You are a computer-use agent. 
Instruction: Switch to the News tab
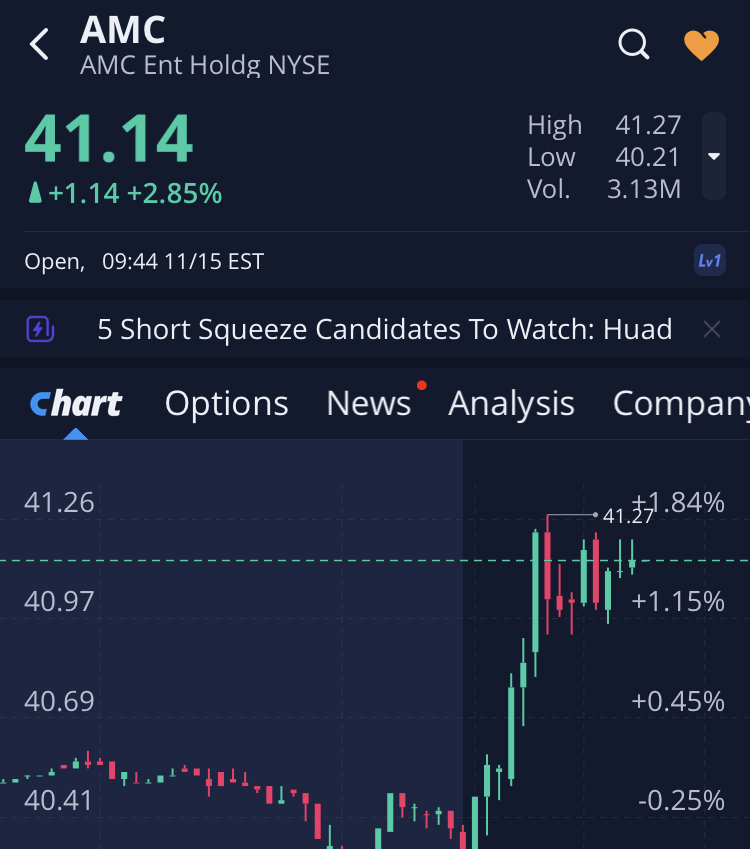[x=368, y=403]
